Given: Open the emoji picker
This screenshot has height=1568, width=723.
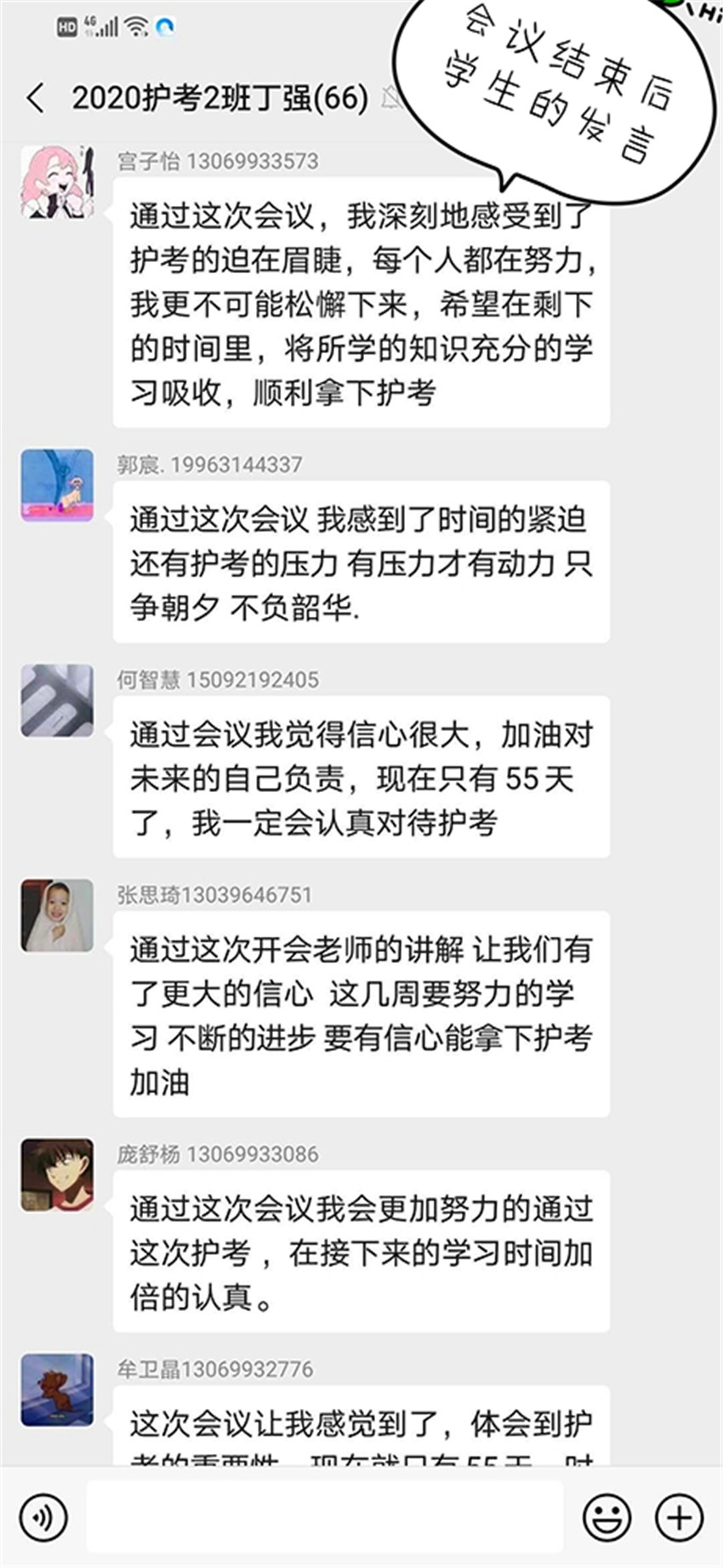Looking at the screenshot, I should (x=606, y=1517).
